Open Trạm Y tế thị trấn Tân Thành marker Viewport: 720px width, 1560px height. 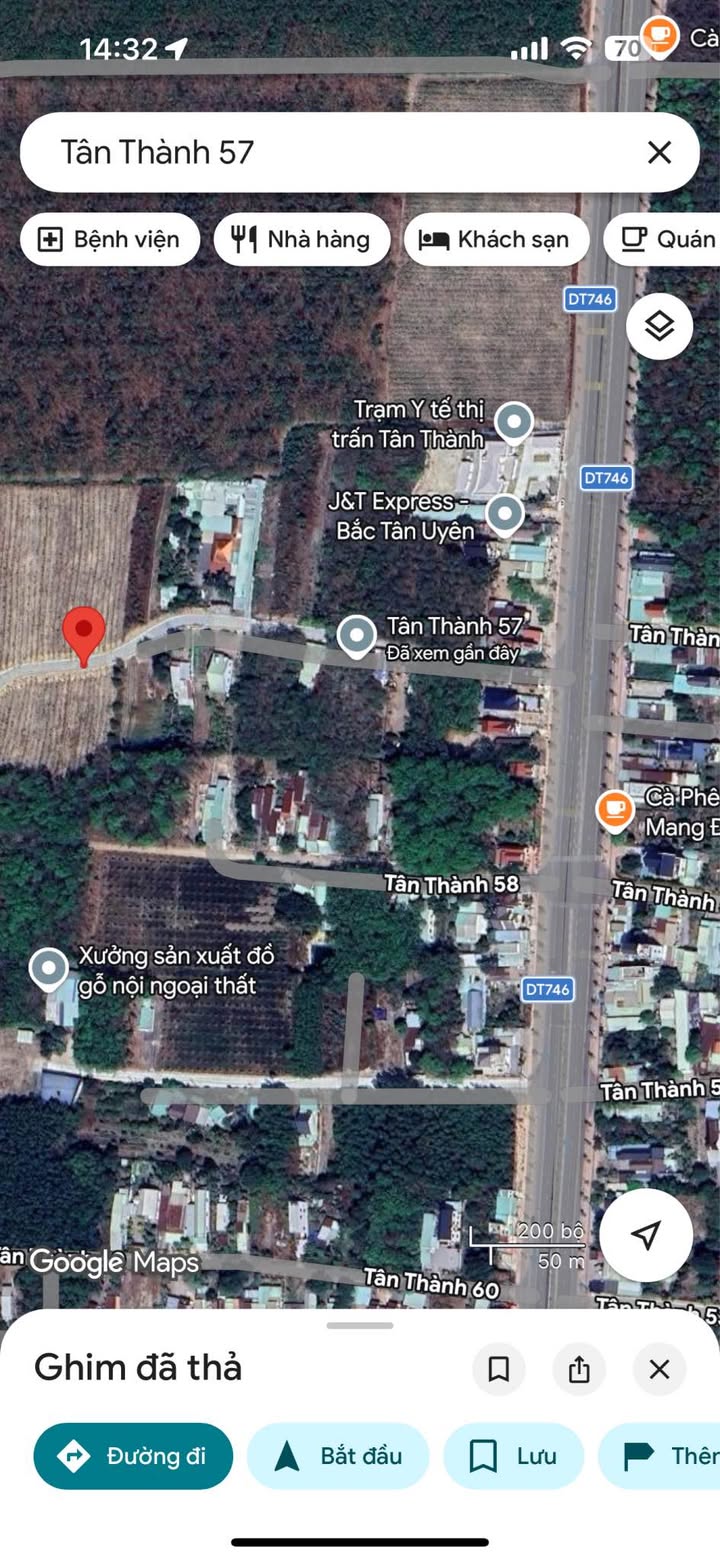514,424
